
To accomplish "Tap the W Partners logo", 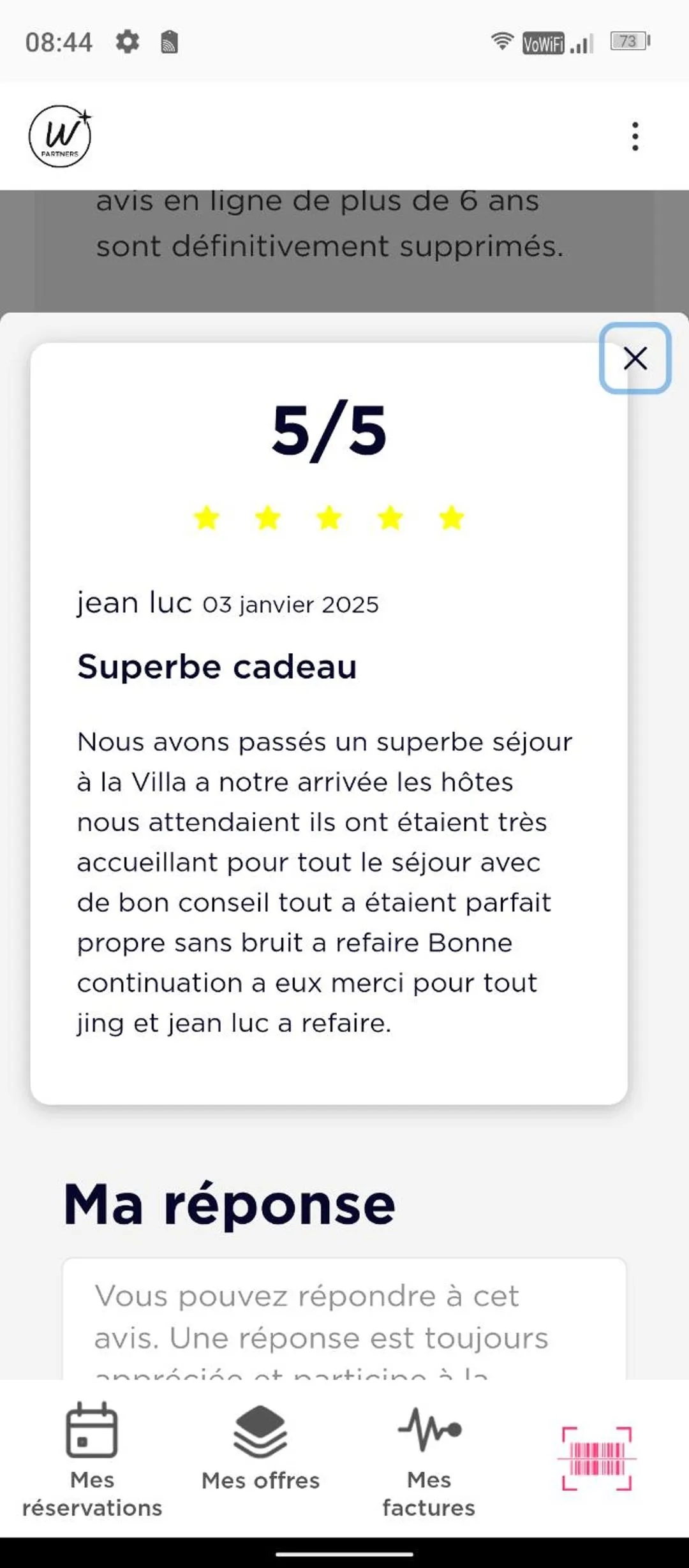I will [x=60, y=137].
